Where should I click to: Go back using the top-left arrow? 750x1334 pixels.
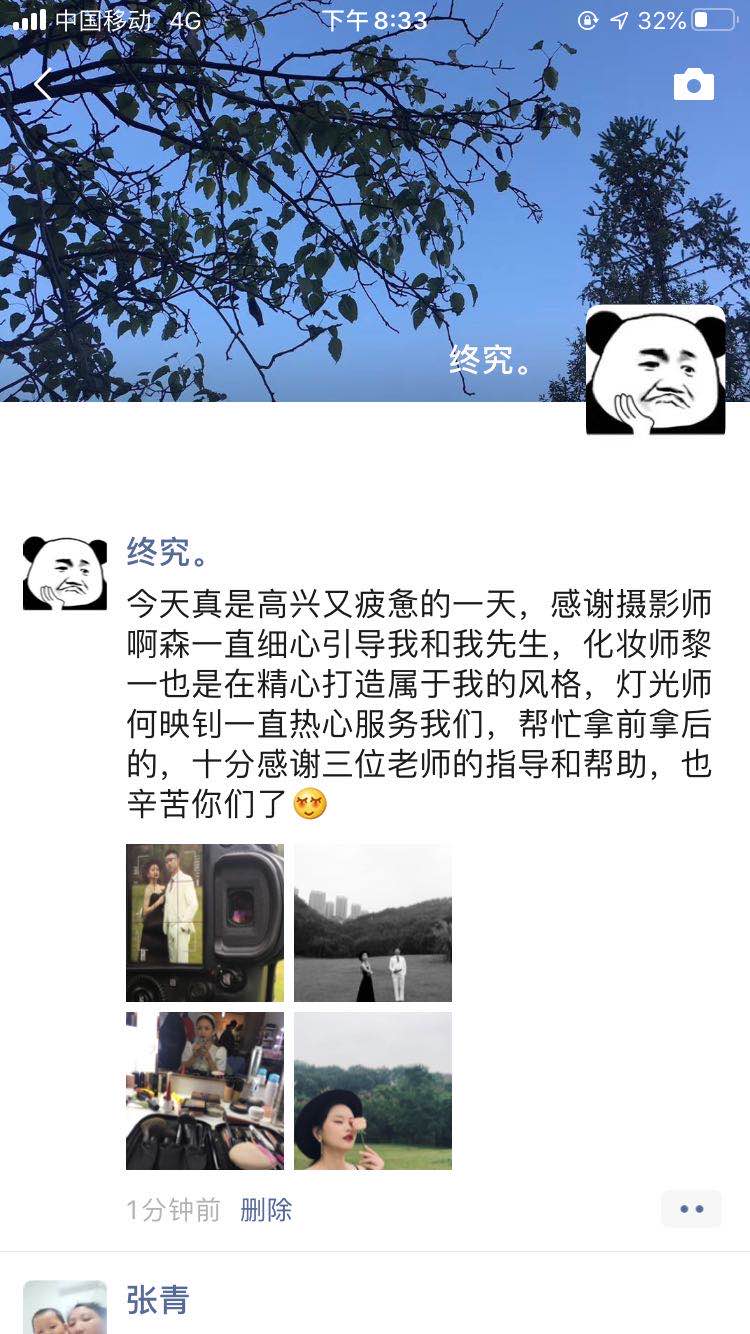(42, 85)
